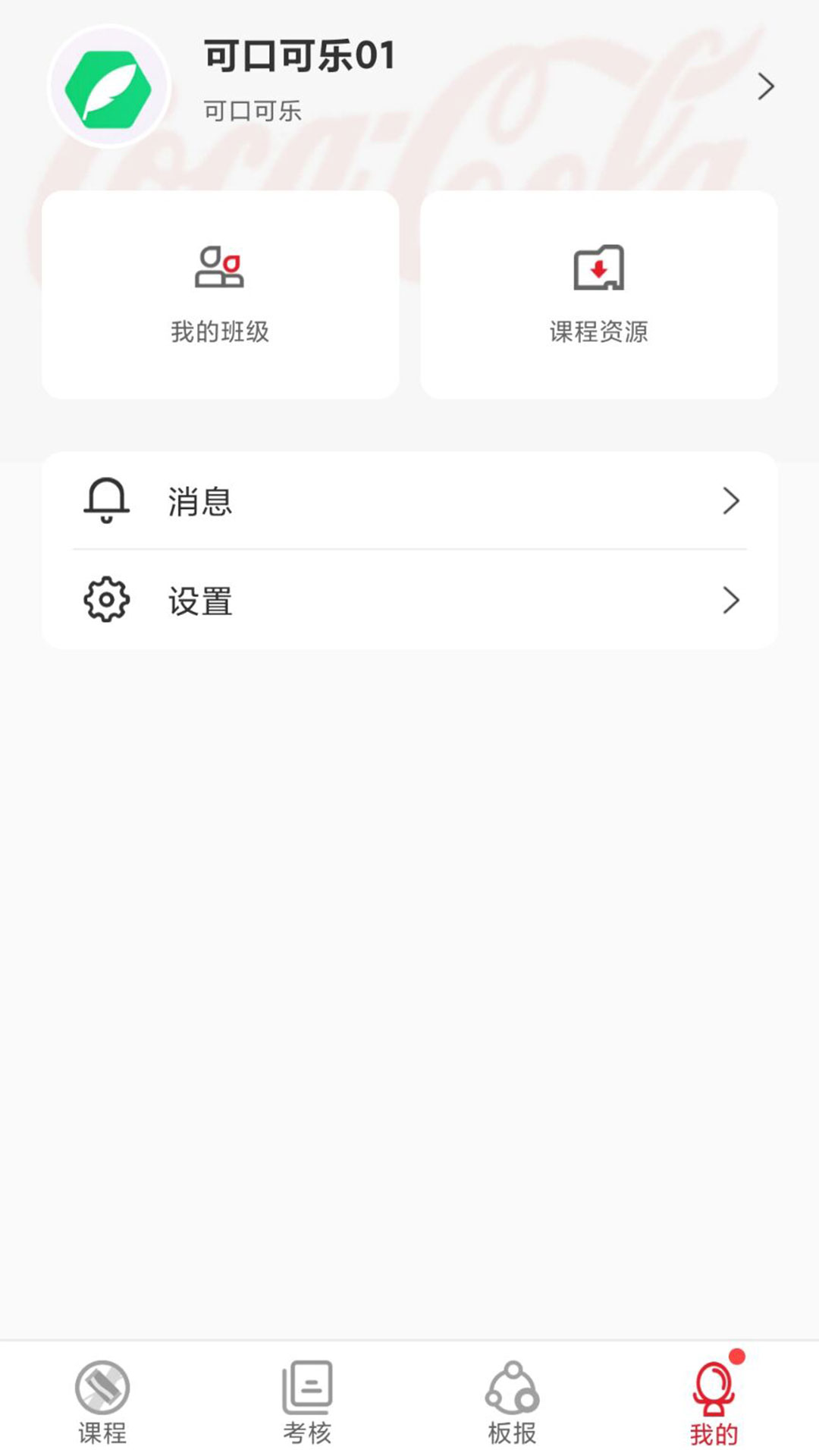
Task: Open the 消息 messages row
Action: 409,501
